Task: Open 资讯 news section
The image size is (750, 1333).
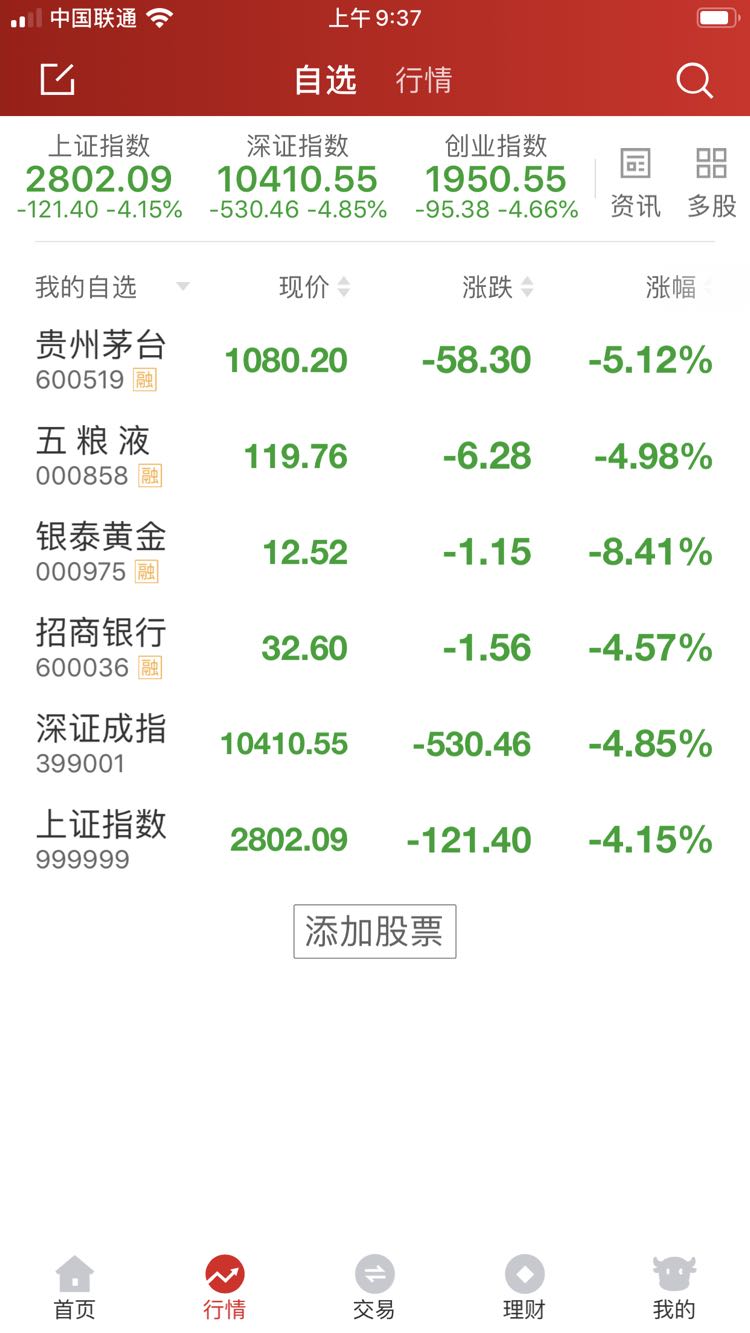Action: coord(635,183)
